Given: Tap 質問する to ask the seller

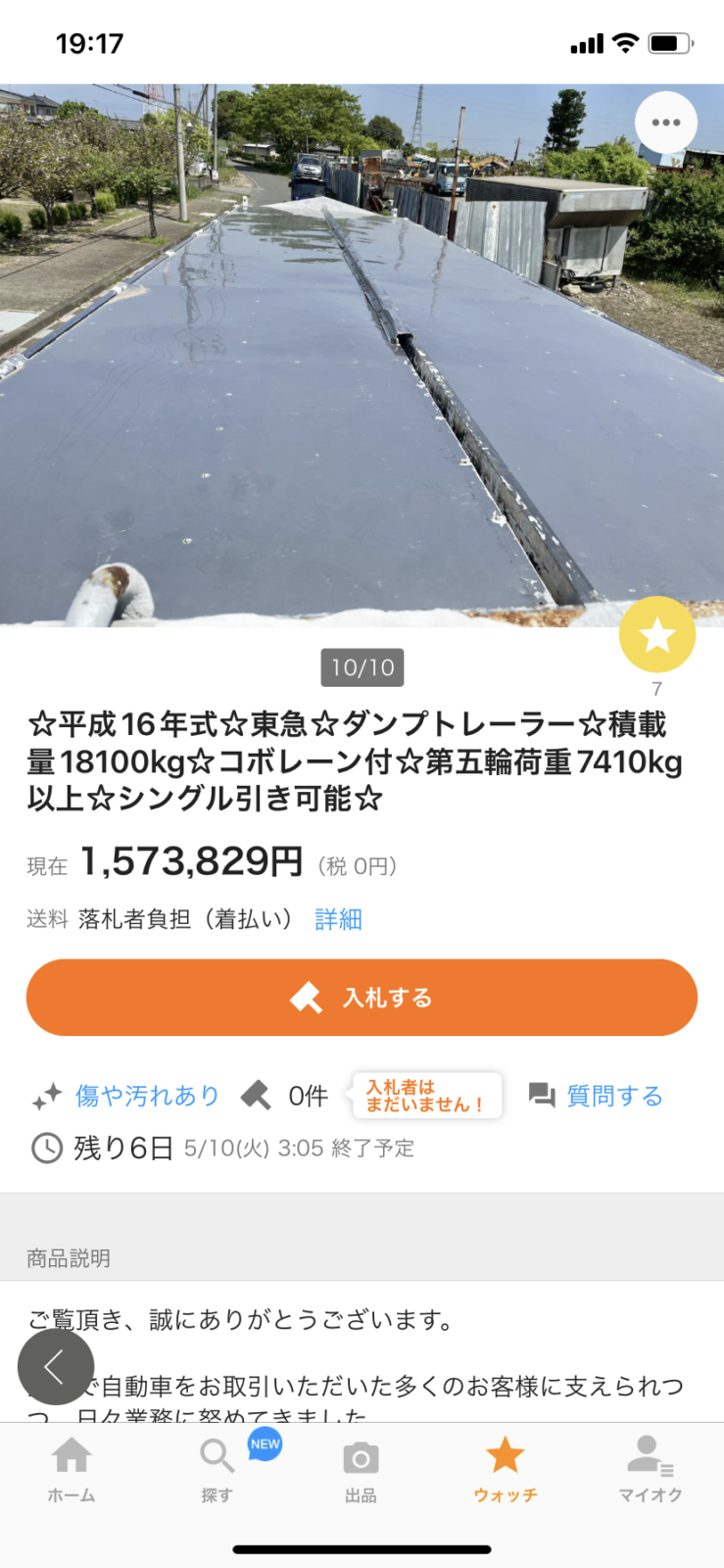Looking at the screenshot, I should (x=614, y=1096).
